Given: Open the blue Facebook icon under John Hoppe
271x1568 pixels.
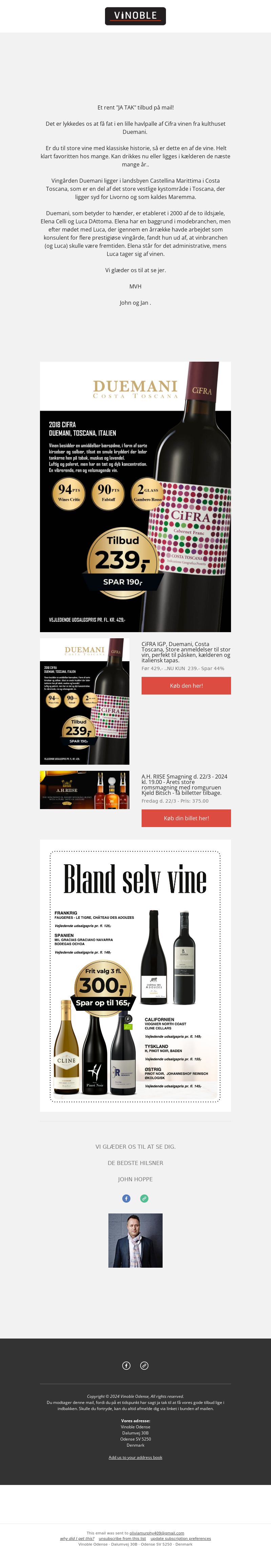Looking at the screenshot, I should (126, 1199).
